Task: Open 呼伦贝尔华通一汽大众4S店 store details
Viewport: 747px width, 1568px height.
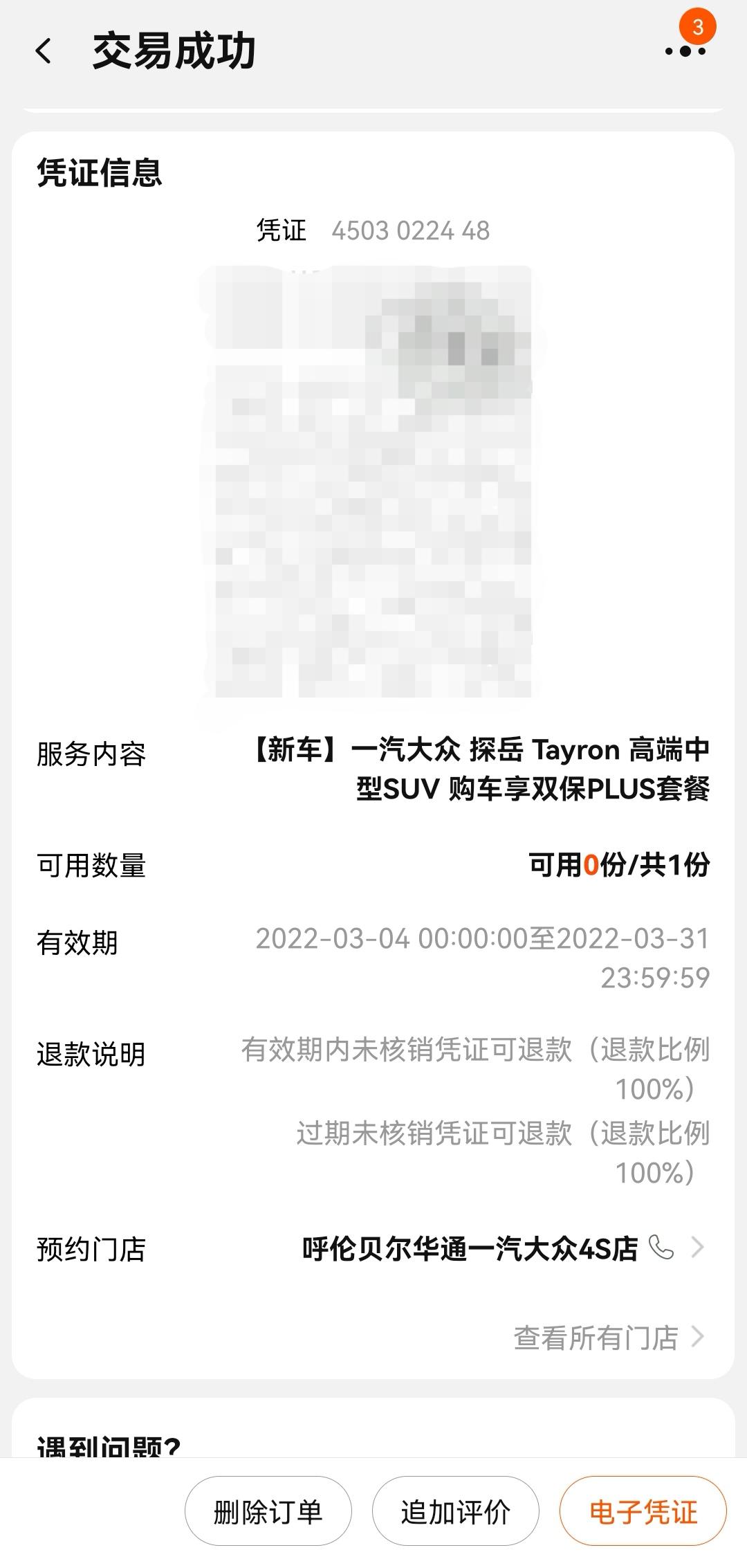Action: pyautogui.click(x=697, y=1248)
